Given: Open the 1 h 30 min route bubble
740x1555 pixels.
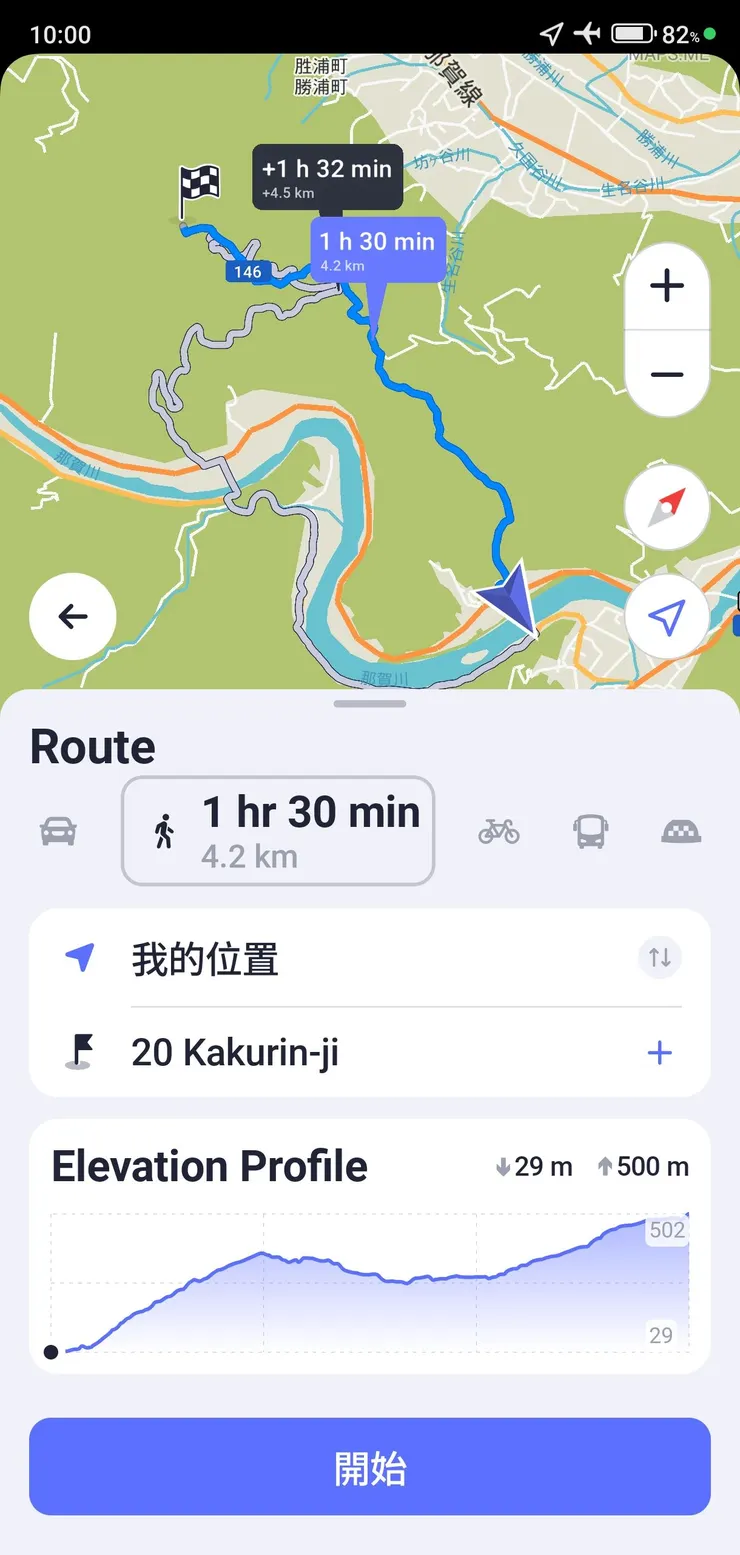Looking at the screenshot, I should pyautogui.click(x=377, y=249).
